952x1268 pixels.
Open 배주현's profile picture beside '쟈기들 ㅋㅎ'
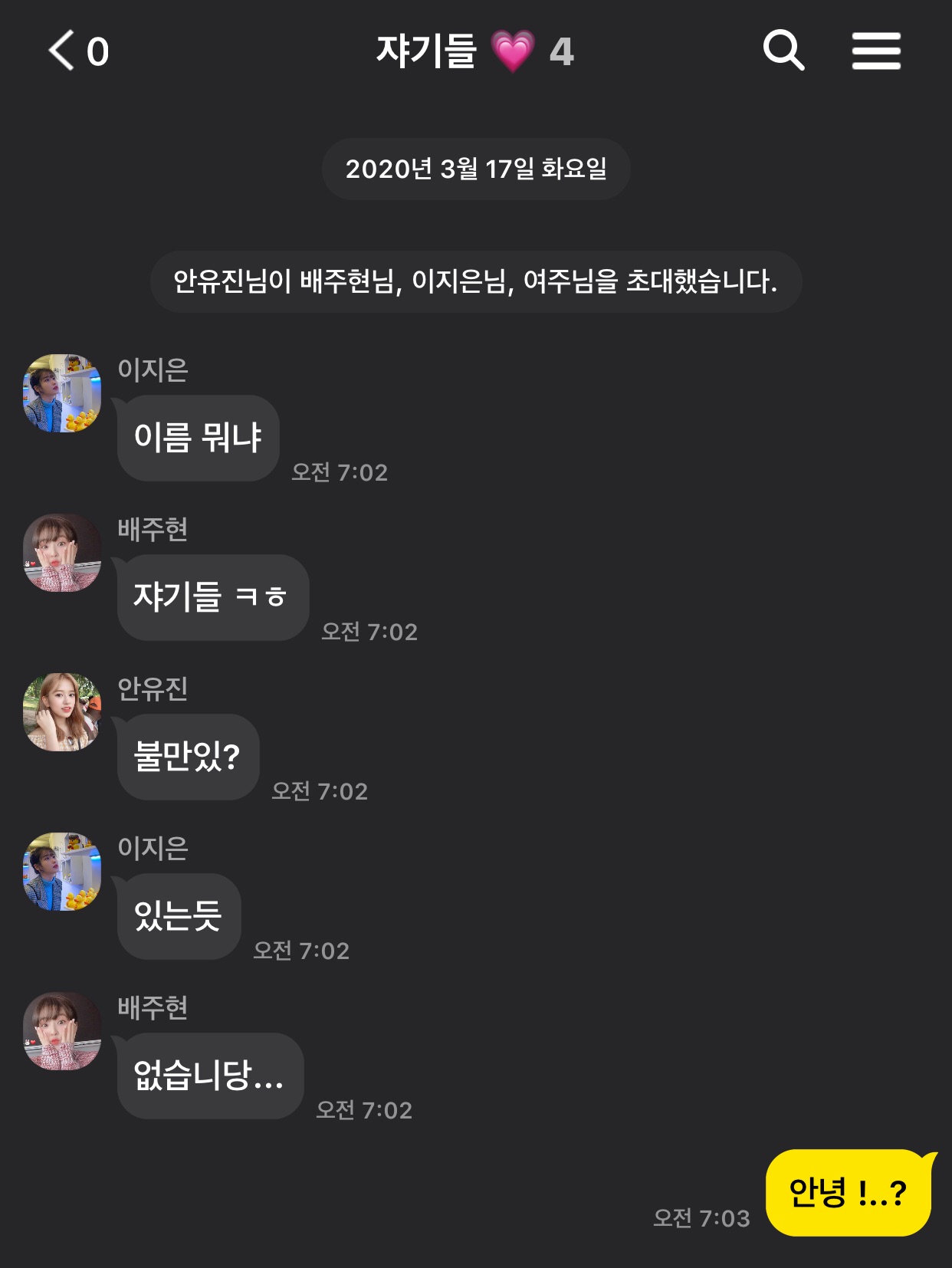(62, 553)
